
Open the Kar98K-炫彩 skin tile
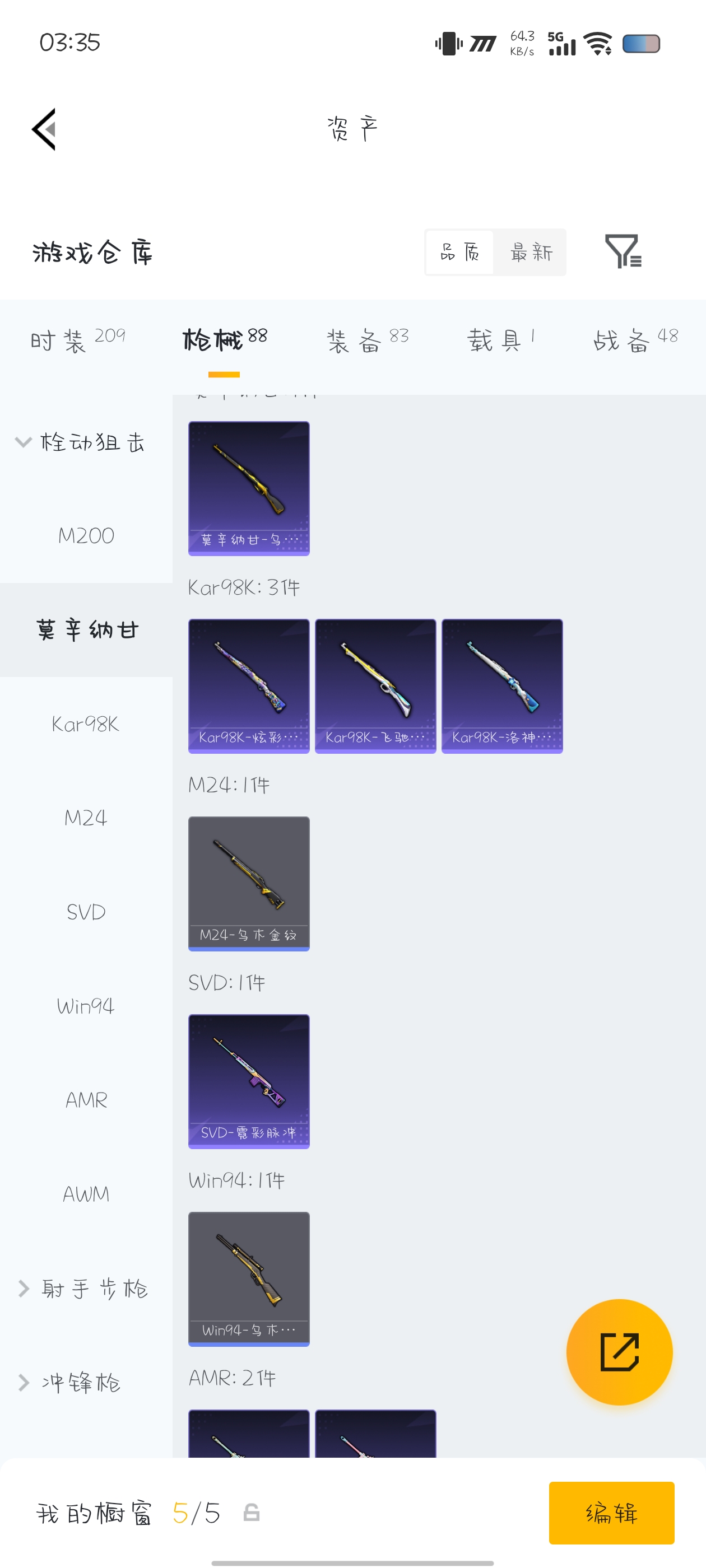249,686
